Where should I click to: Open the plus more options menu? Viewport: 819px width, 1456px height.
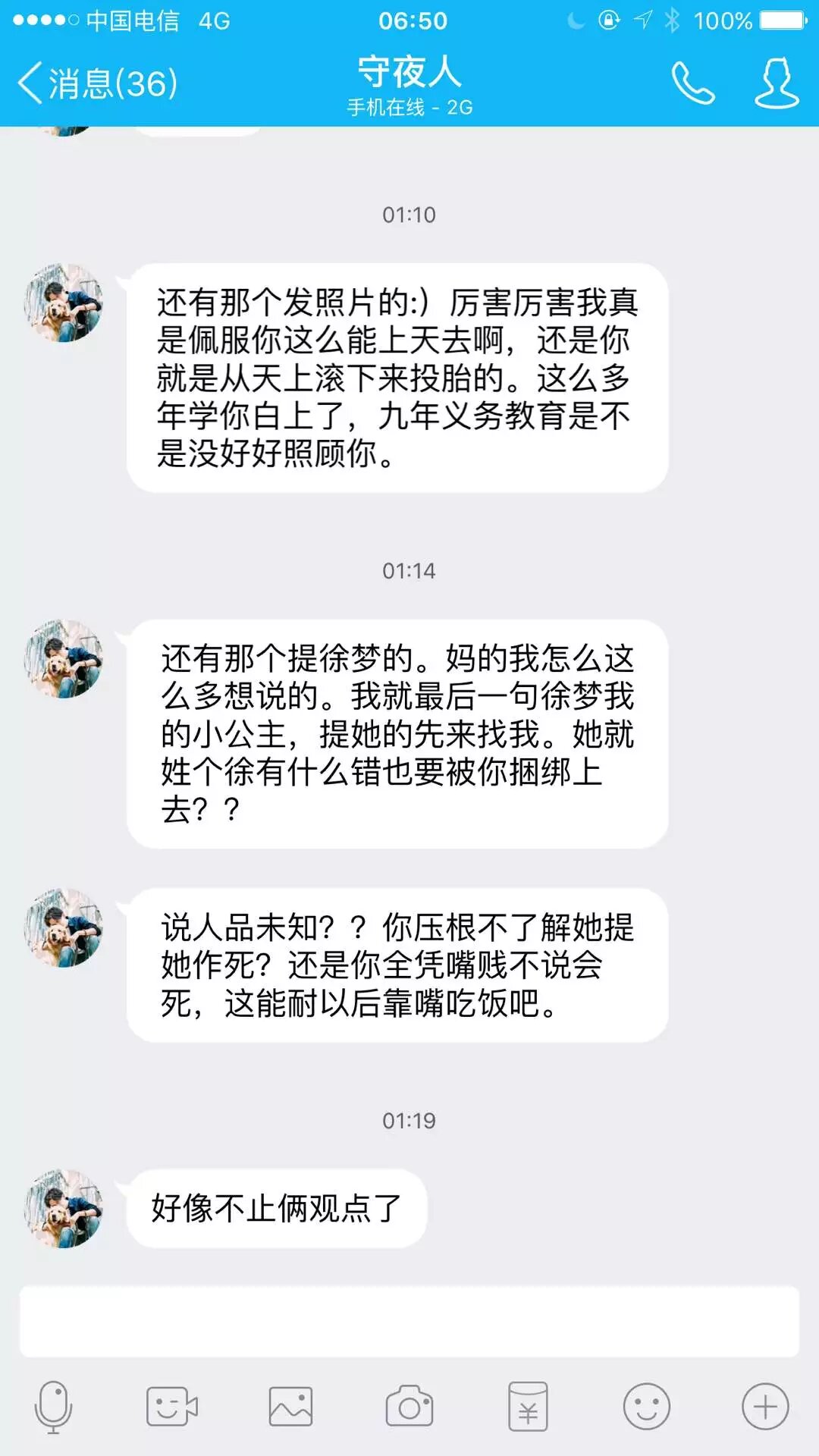point(765,1407)
